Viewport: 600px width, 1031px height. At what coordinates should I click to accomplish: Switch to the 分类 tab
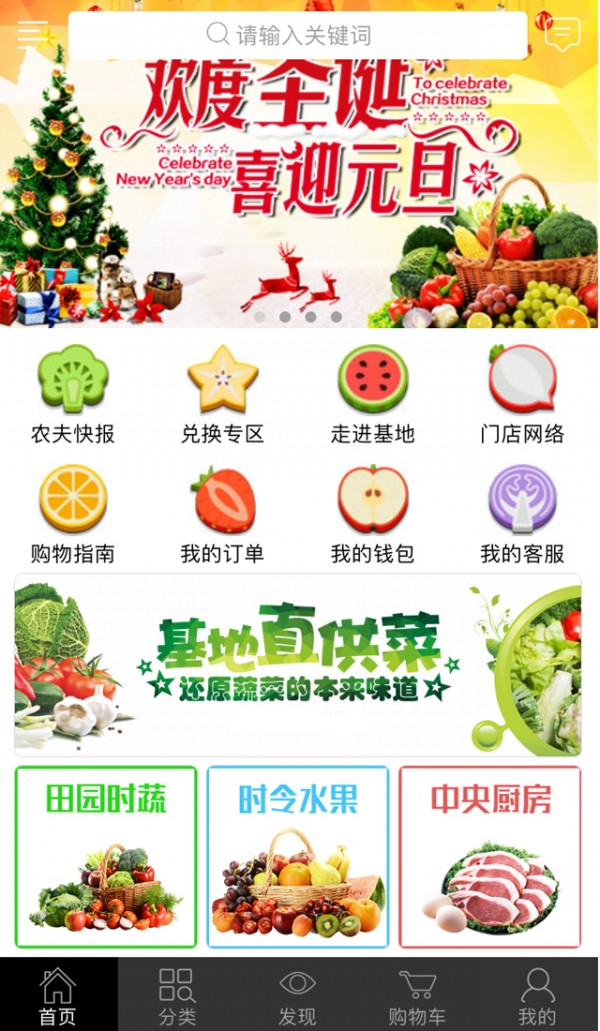coord(177,996)
